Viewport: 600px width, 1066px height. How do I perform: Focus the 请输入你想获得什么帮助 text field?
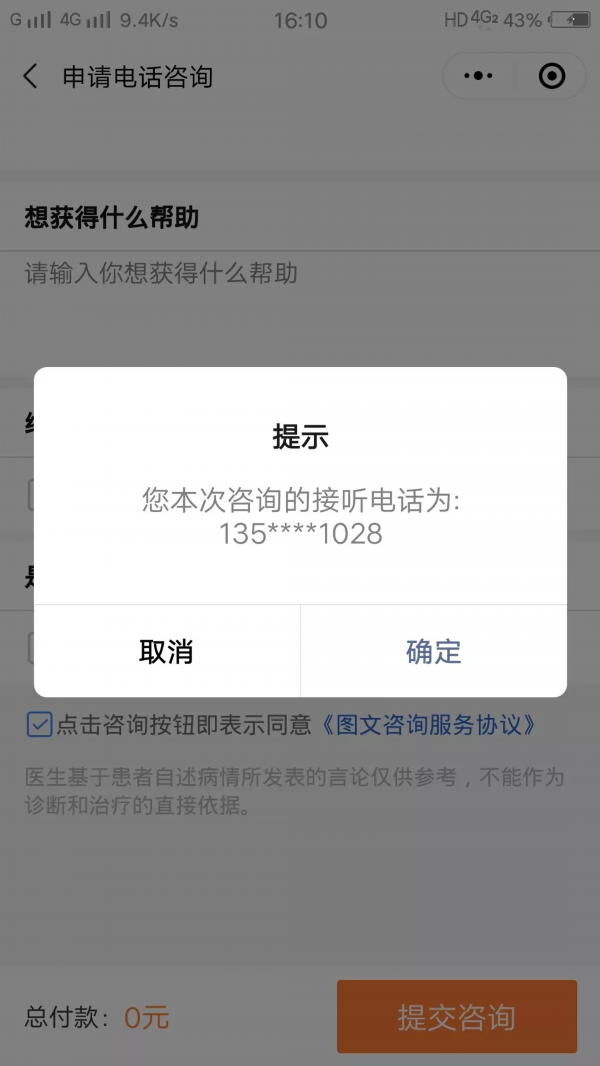(300, 300)
